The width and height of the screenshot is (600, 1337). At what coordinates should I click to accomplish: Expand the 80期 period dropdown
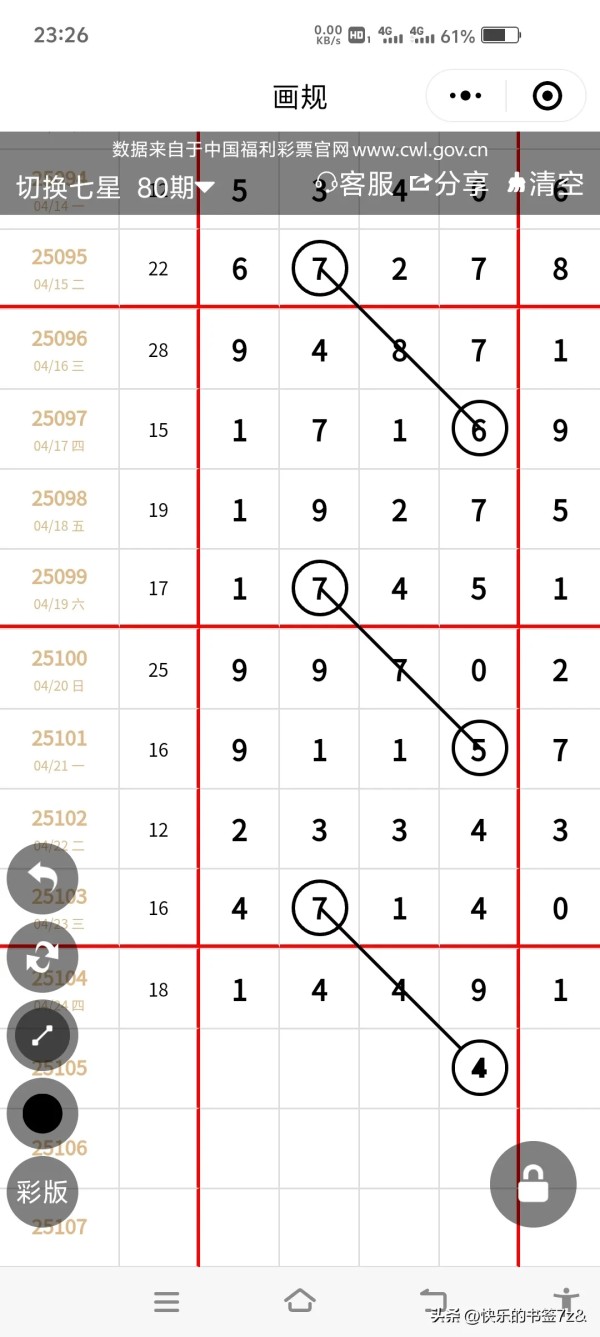176,186
